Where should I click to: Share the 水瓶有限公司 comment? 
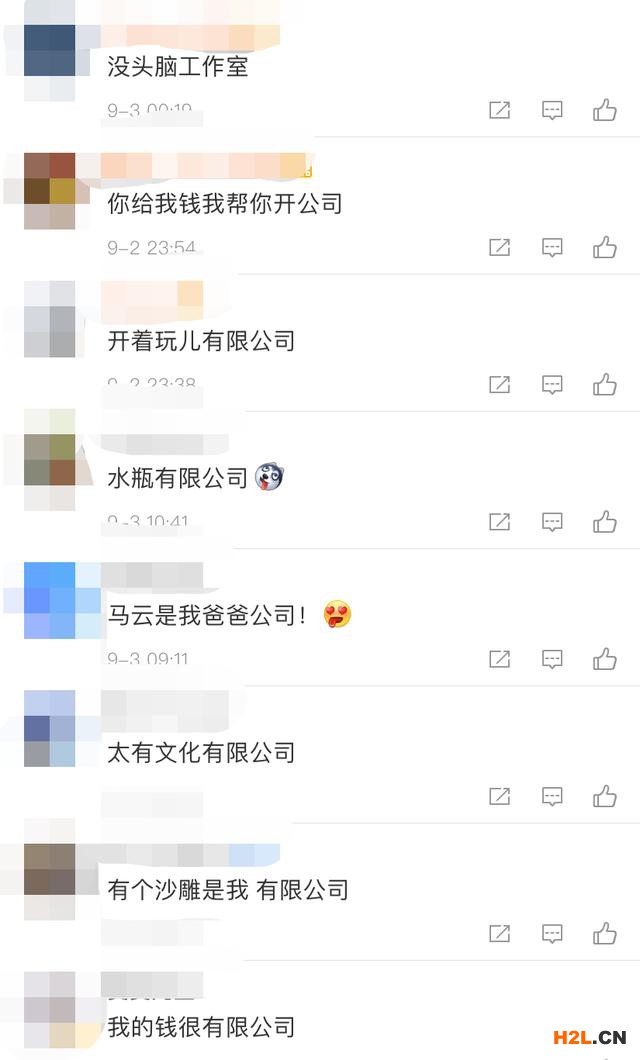pos(500,521)
